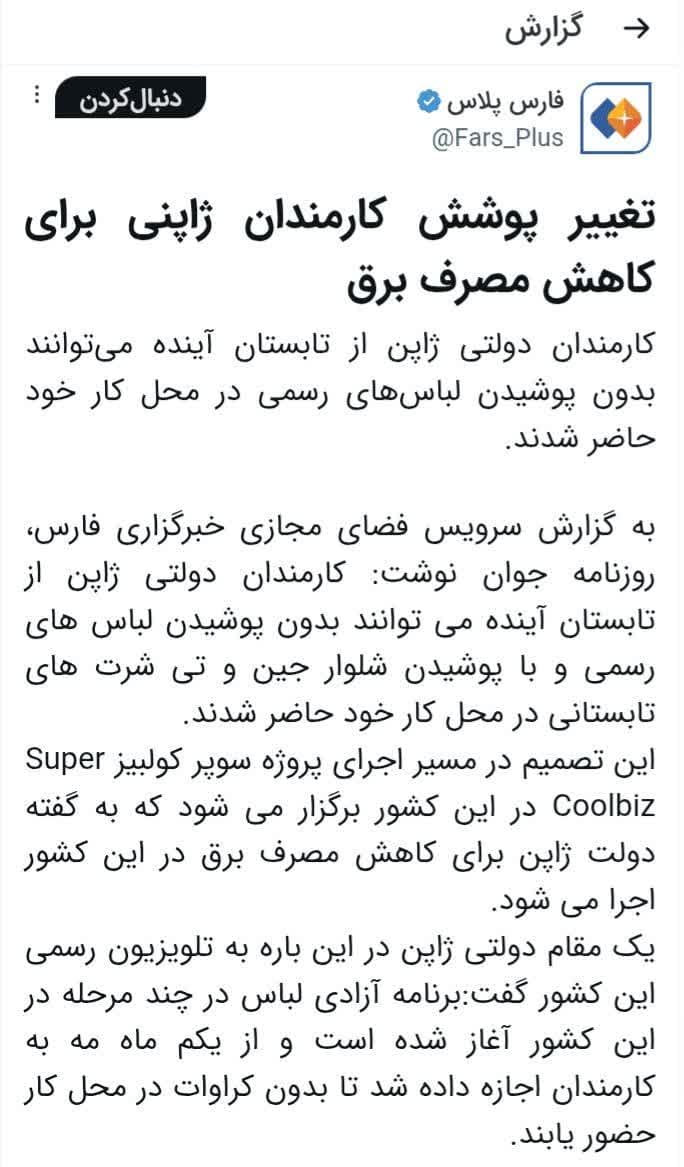
Task: Open the three-dot overflow menu
Action: click(36, 95)
